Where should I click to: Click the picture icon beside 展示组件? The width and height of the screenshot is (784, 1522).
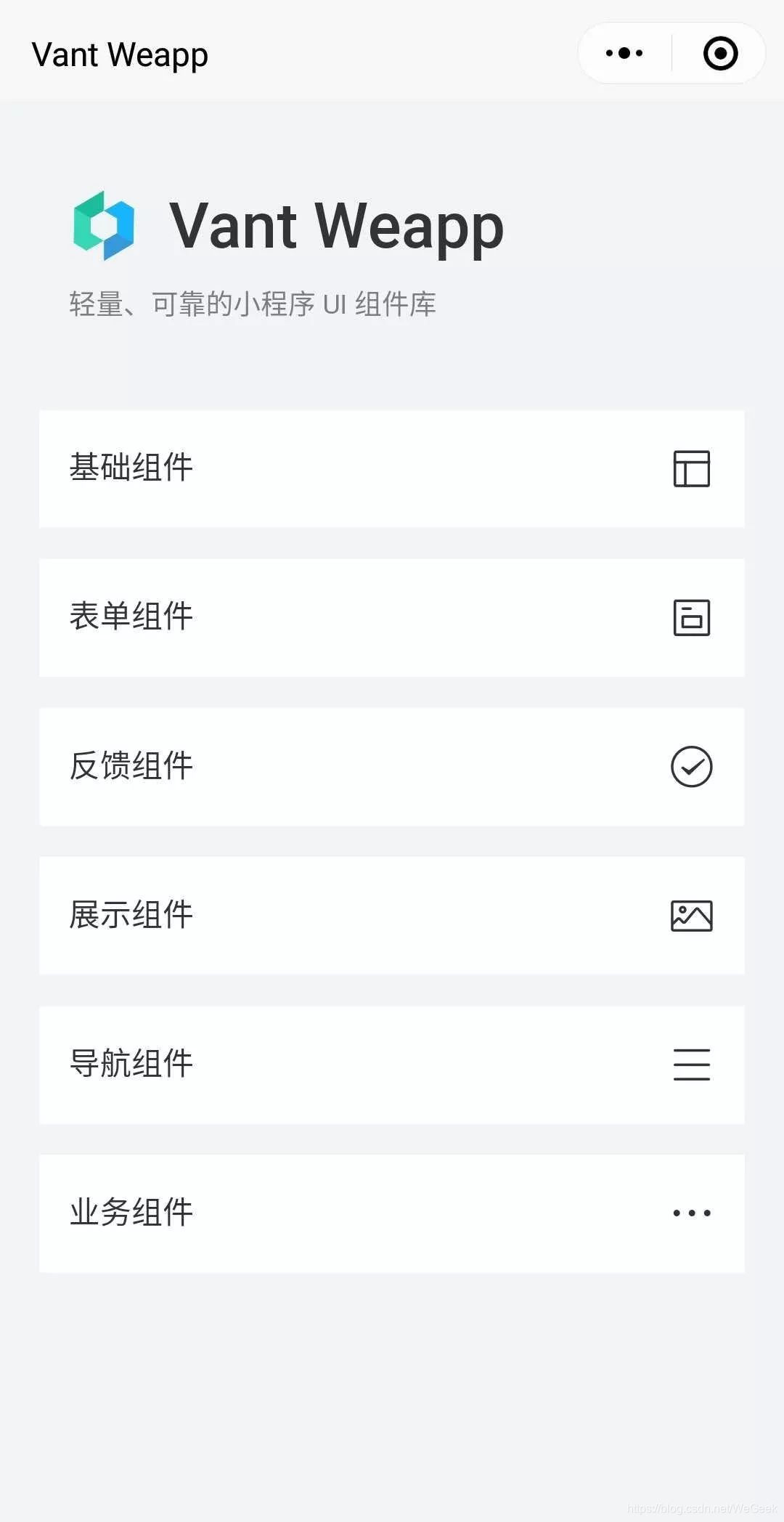tap(693, 917)
